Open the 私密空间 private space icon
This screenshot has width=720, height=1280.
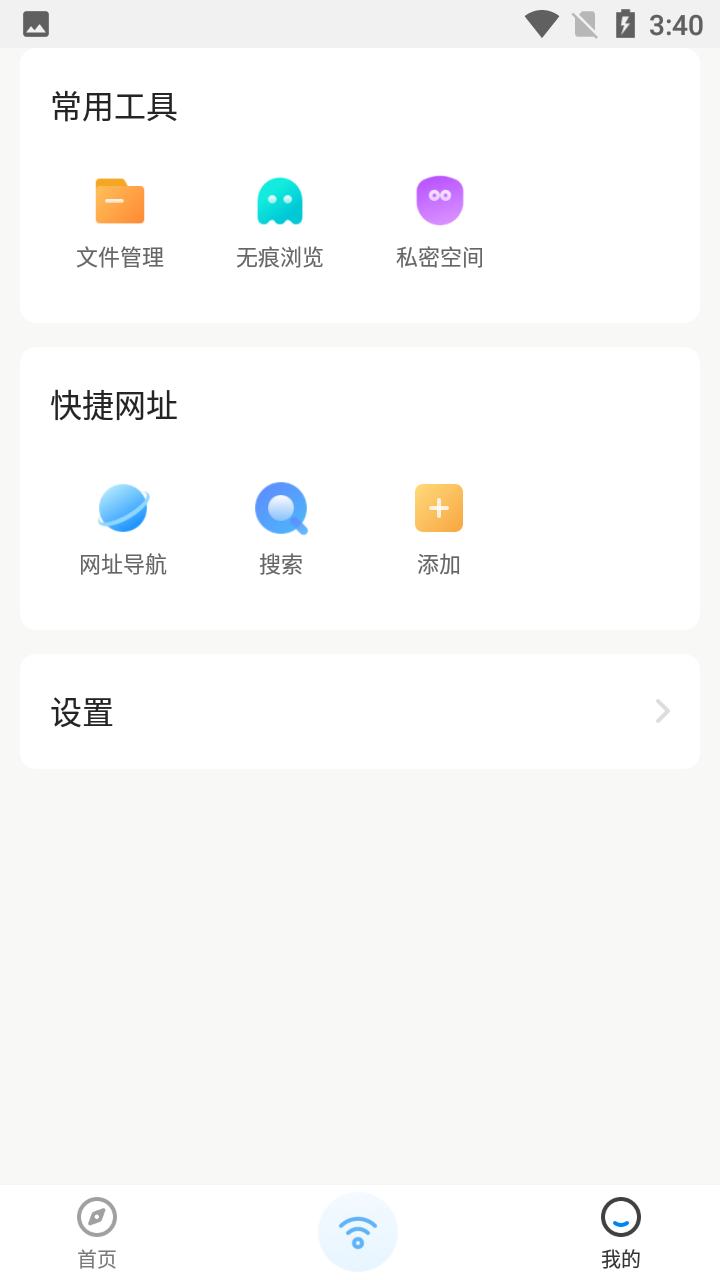click(x=439, y=200)
